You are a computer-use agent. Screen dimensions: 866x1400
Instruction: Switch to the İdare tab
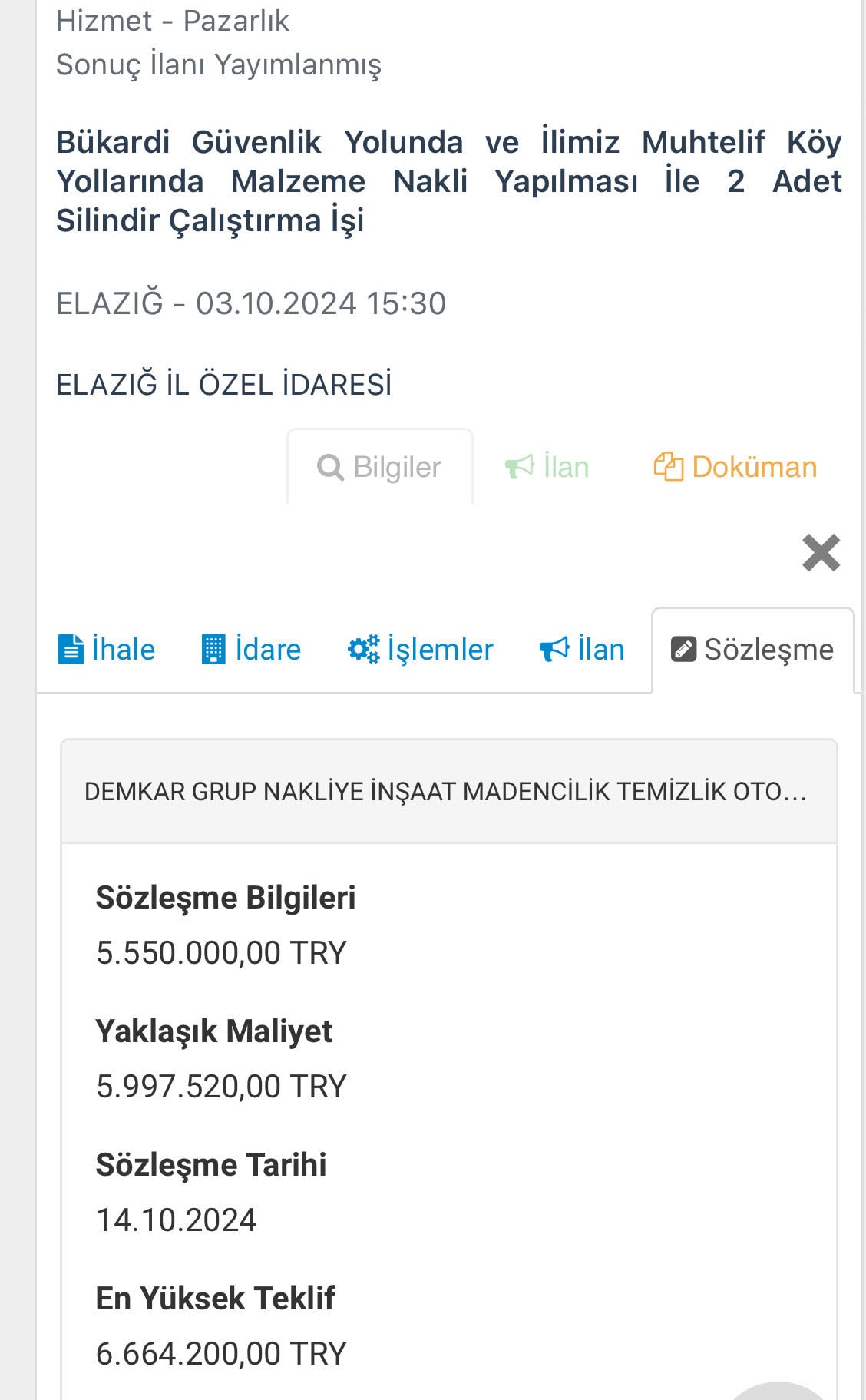pyautogui.click(x=251, y=650)
